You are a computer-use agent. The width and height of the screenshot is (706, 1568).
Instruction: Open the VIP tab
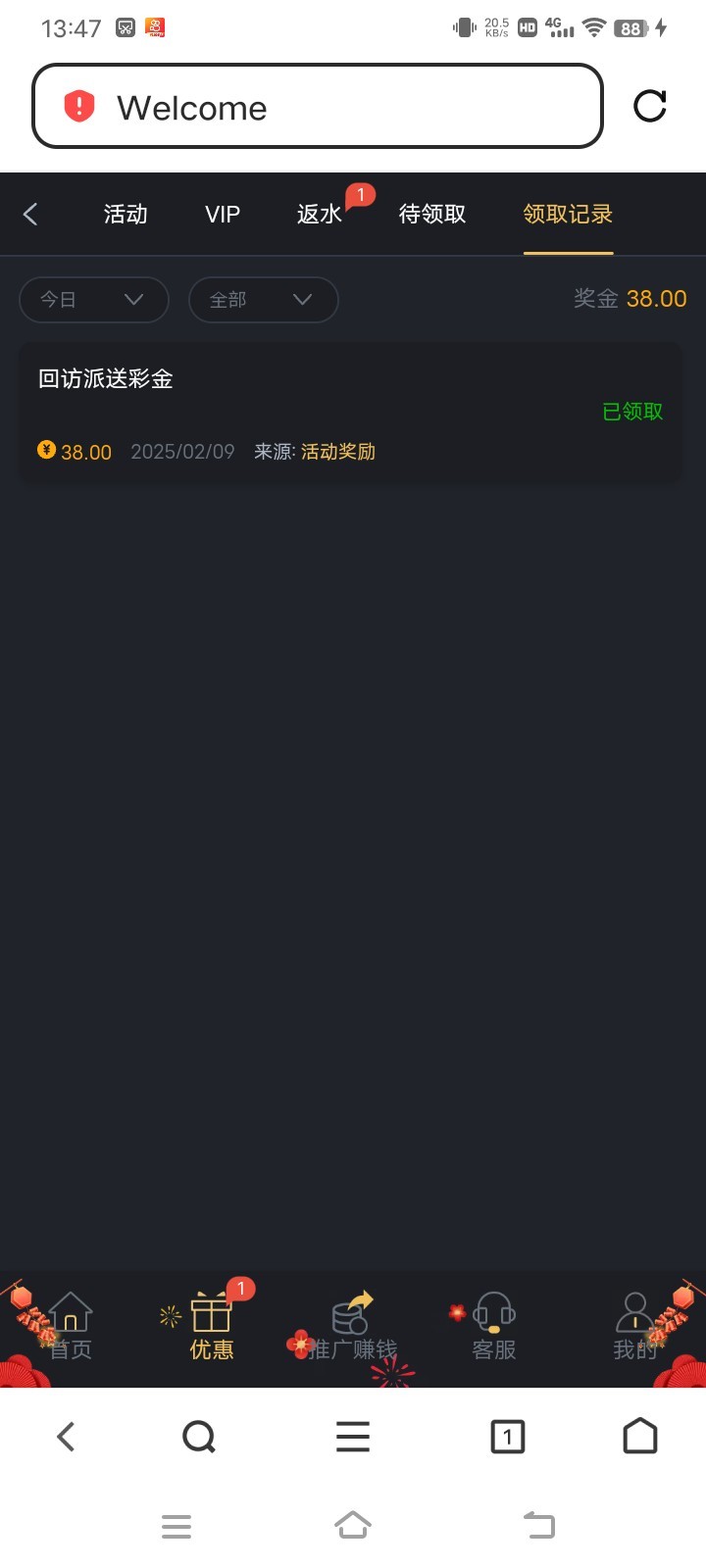coord(223,214)
